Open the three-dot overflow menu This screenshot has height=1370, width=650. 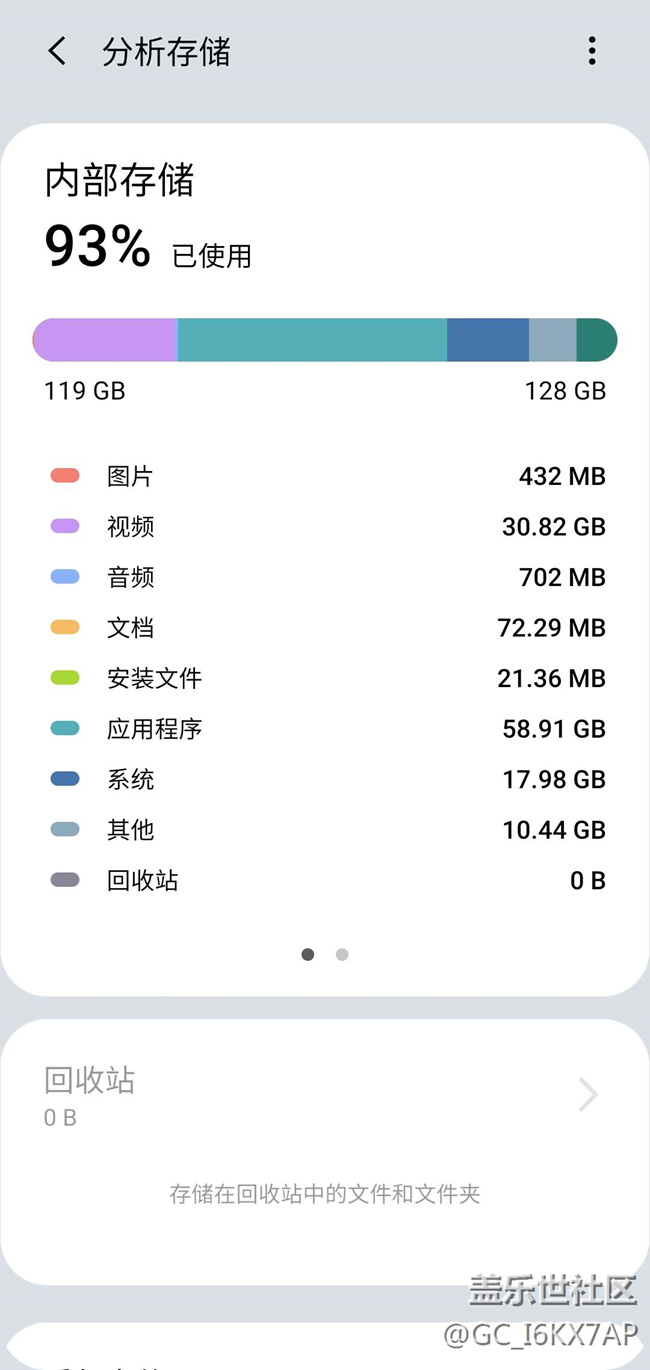(x=592, y=51)
